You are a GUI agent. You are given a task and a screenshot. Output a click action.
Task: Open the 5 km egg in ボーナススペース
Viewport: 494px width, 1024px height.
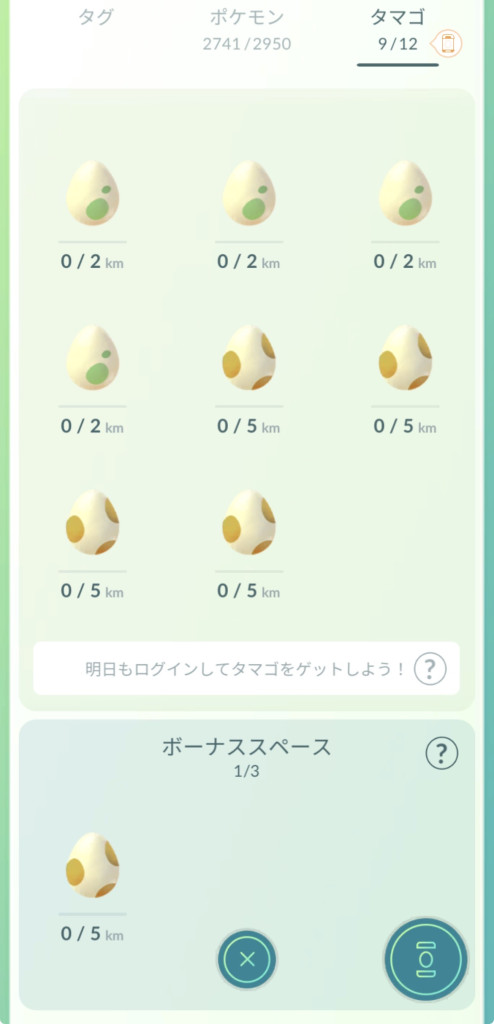tap(92, 887)
